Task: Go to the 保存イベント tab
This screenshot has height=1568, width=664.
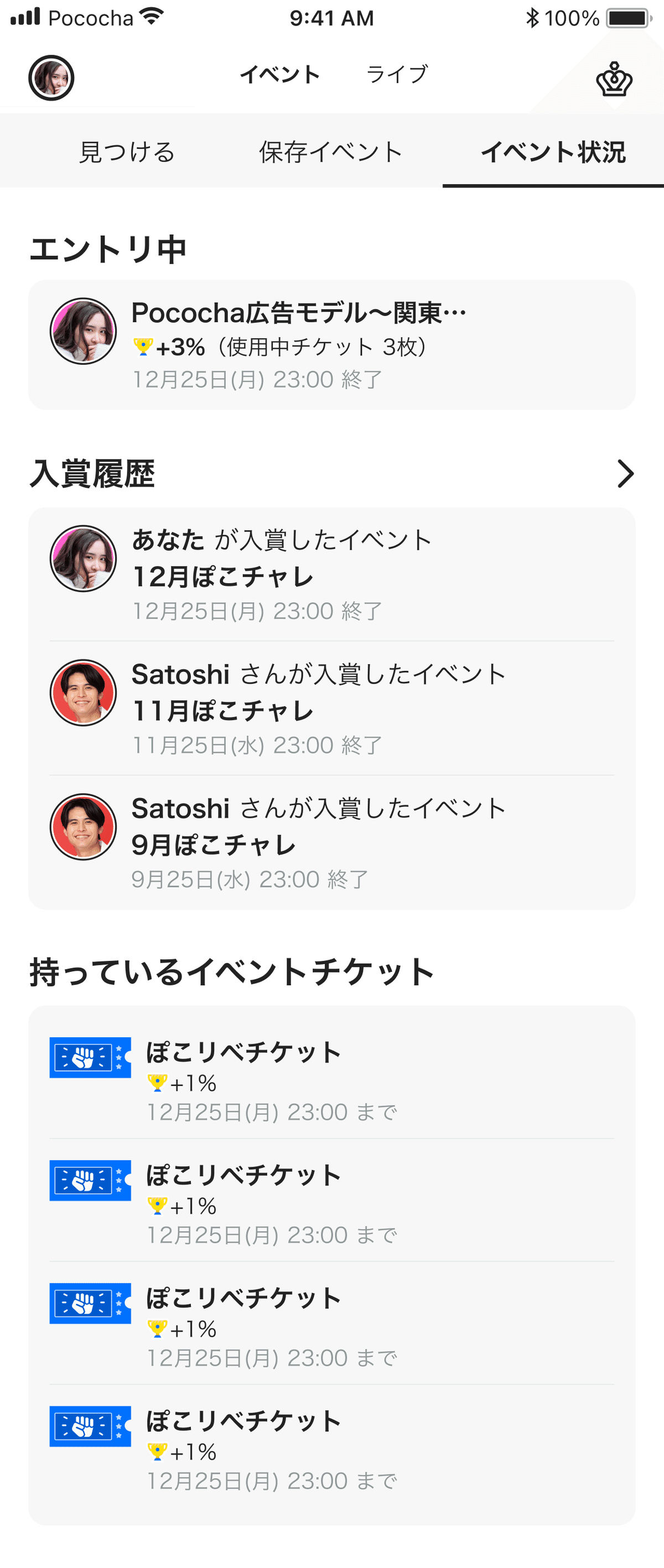Action: click(x=330, y=152)
